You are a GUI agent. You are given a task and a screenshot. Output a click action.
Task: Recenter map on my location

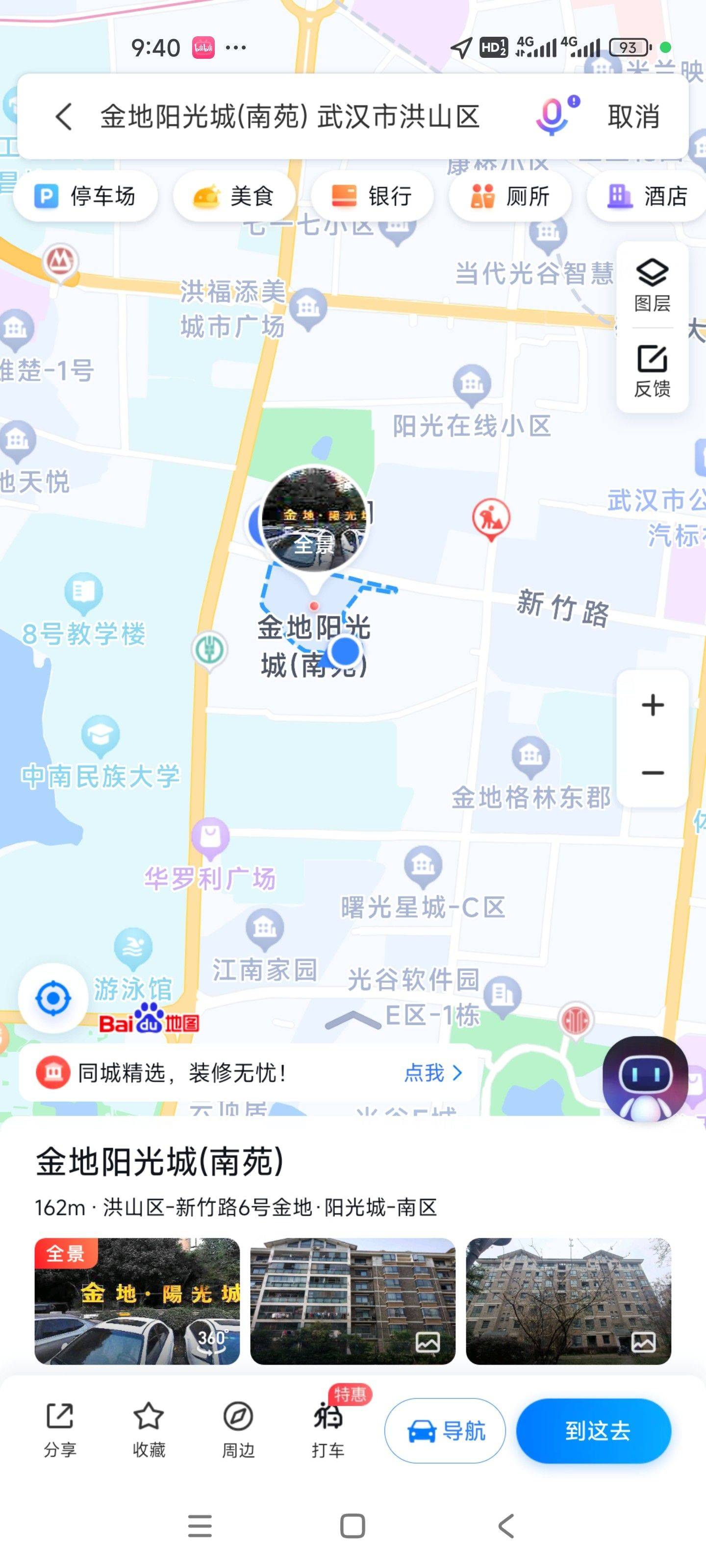(x=53, y=998)
